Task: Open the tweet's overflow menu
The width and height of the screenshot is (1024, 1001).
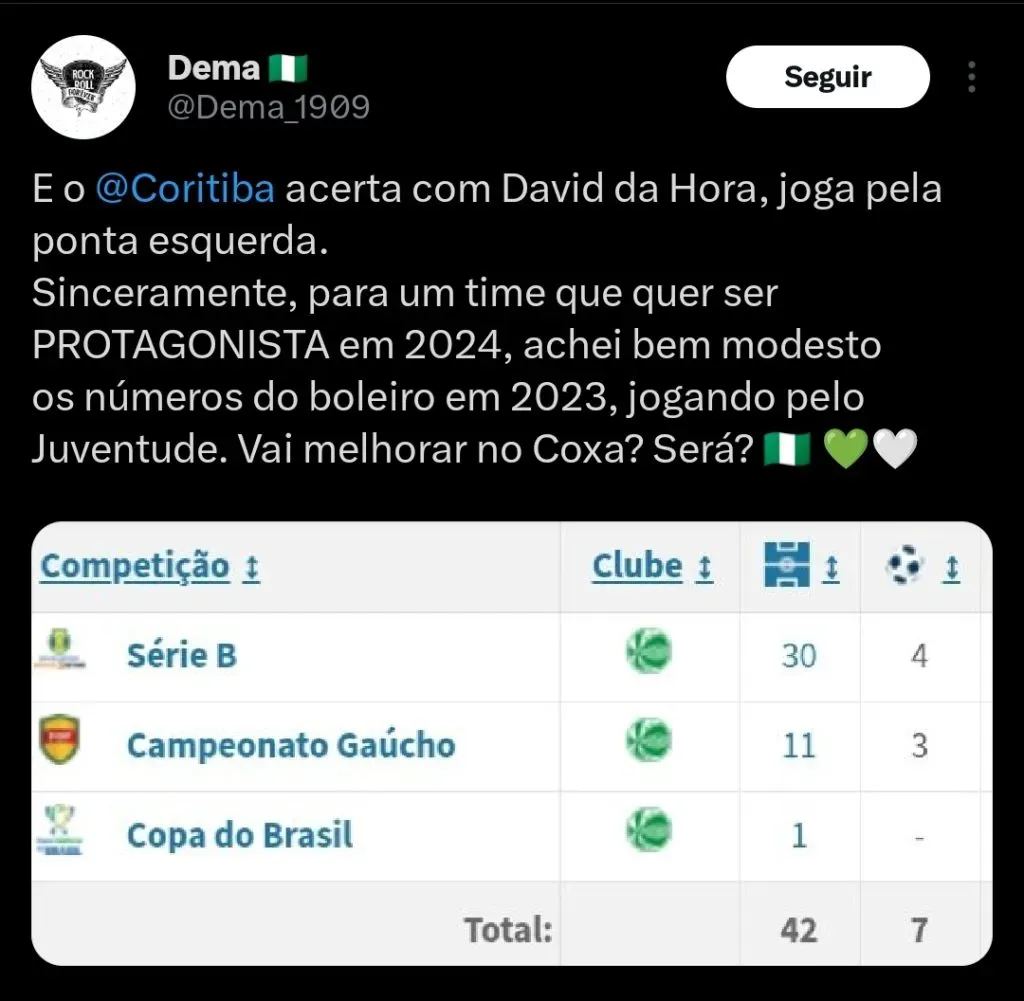Action: [x=971, y=77]
